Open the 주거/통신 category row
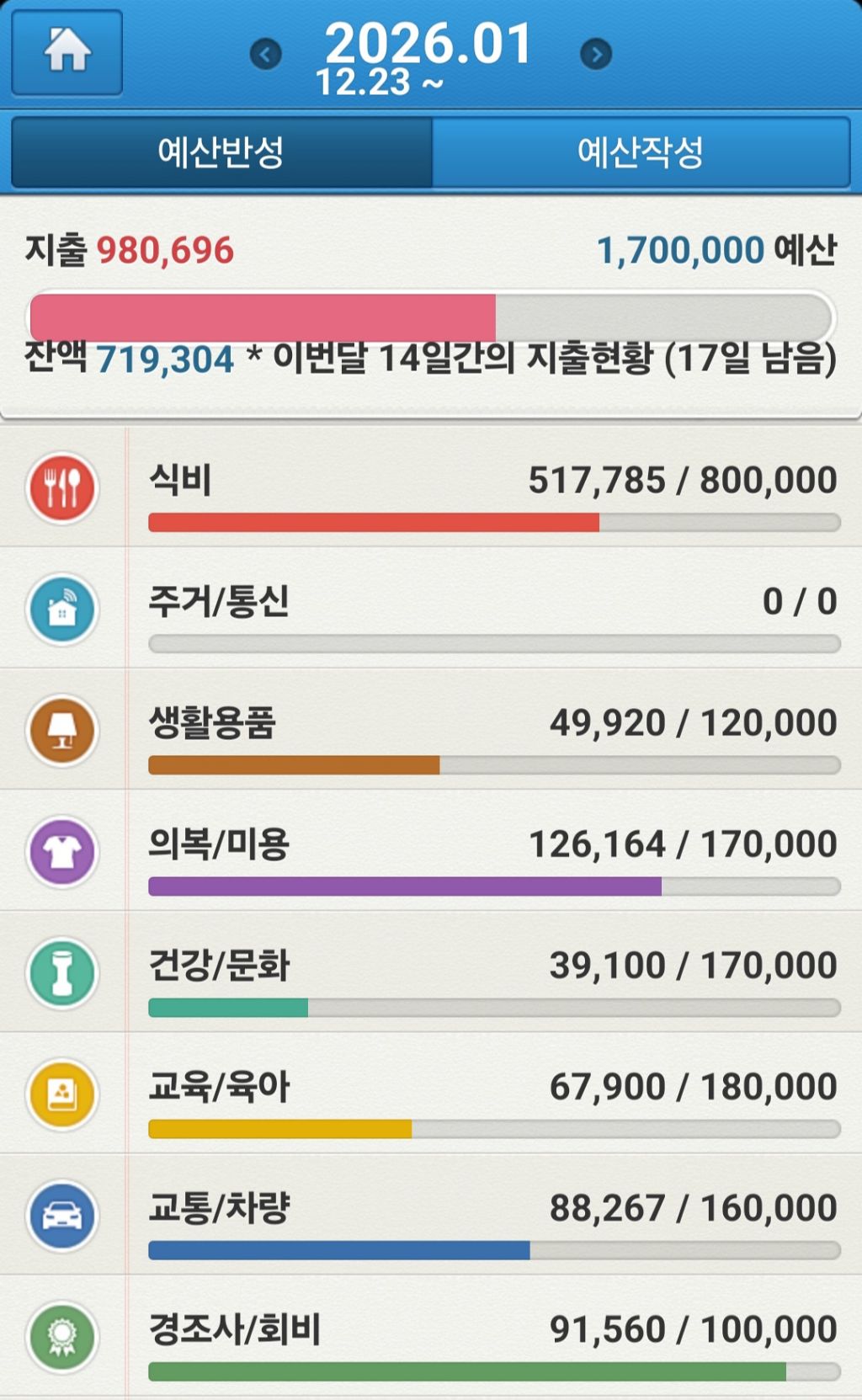The height and width of the screenshot is (1400, 862). 431,609
